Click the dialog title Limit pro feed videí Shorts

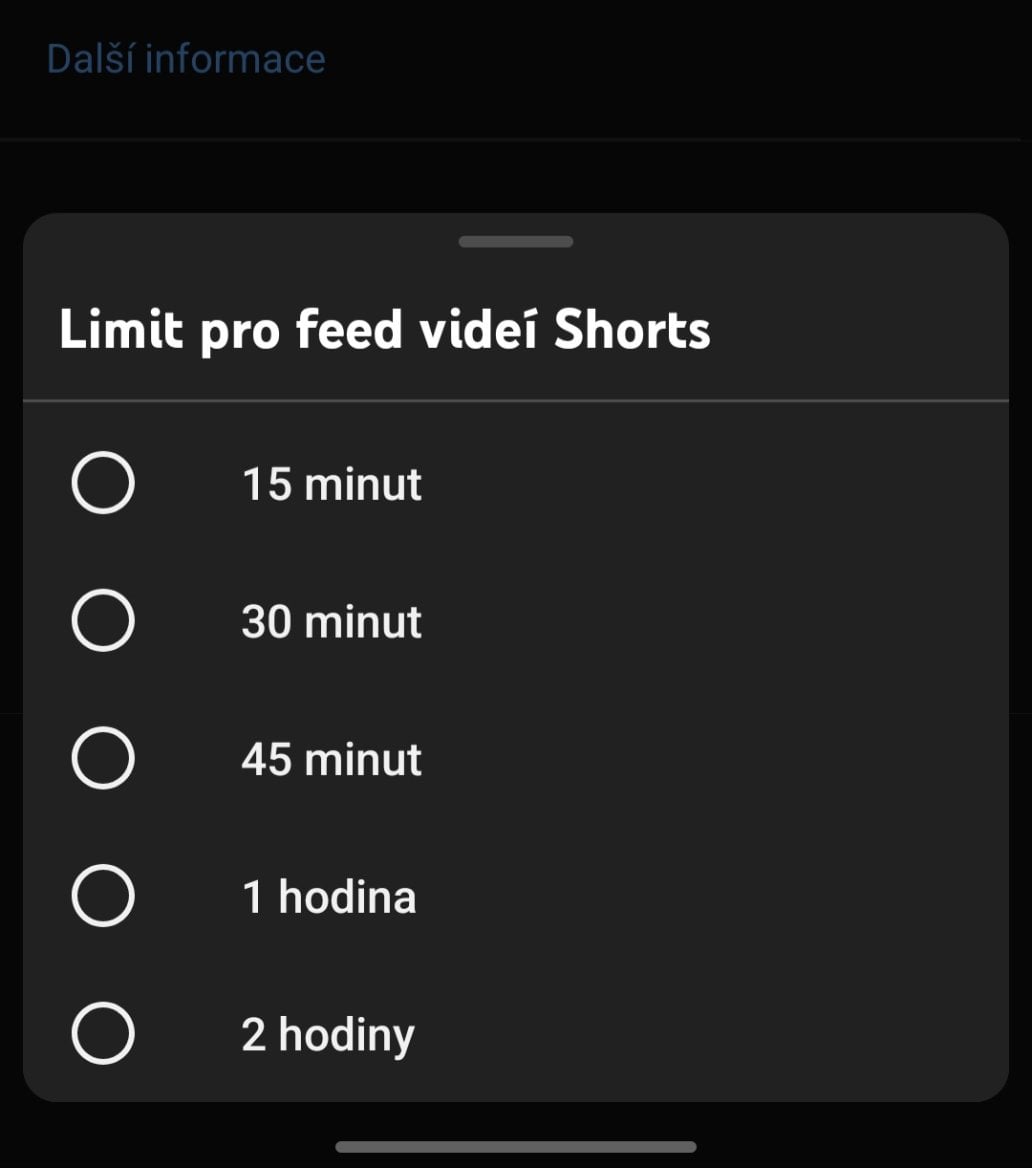384,330
